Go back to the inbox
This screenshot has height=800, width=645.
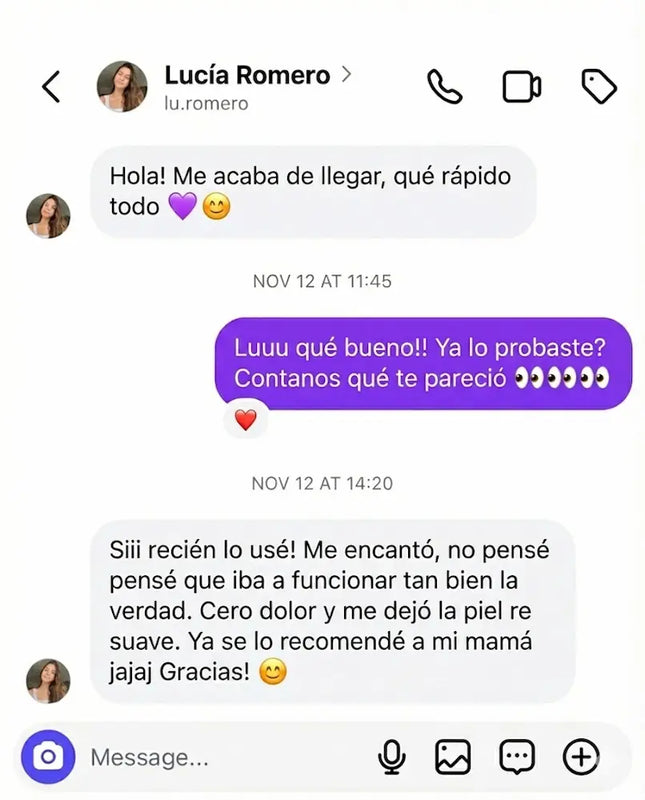pyautogui.click(x=51, y=87)
